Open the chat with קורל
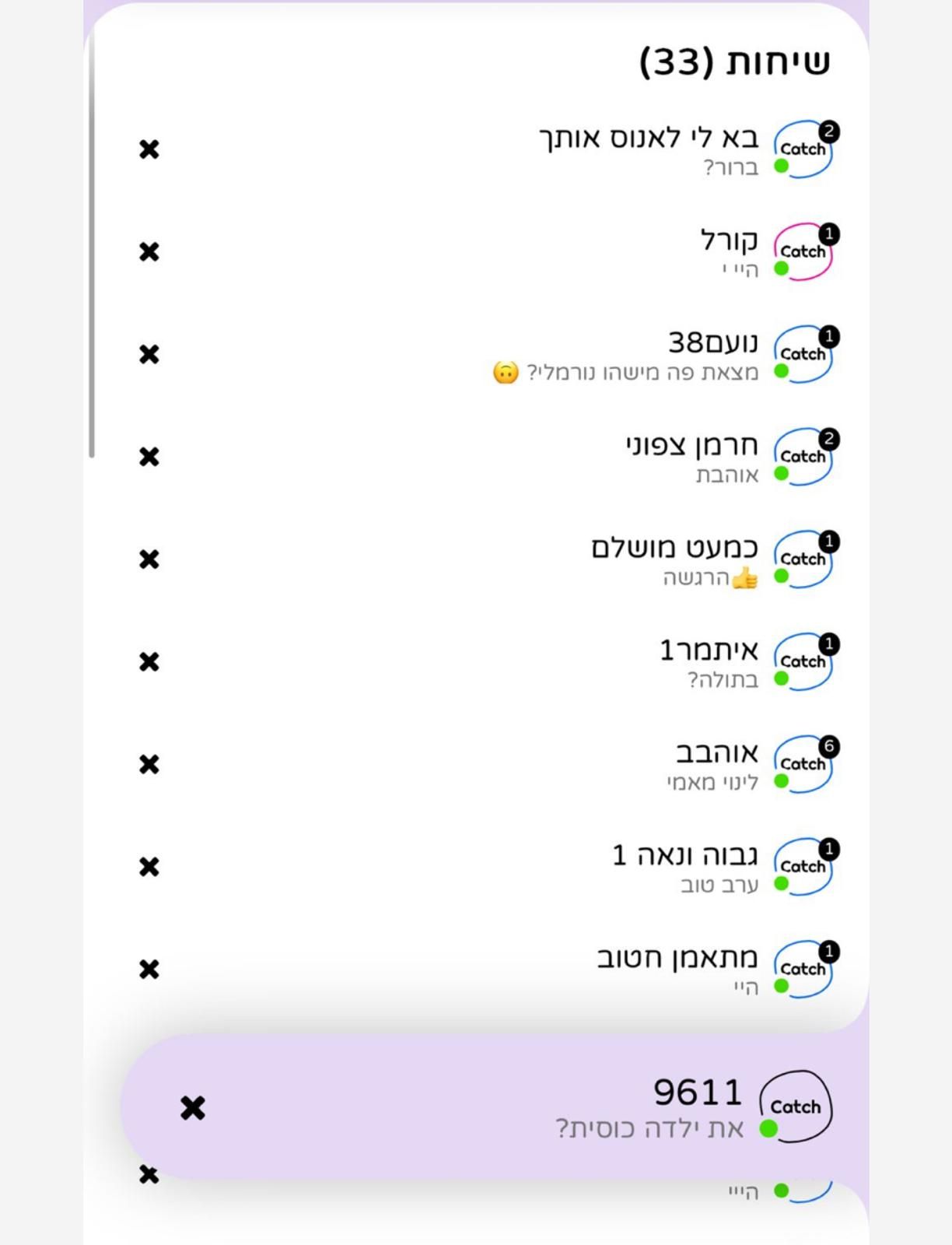The height and width of the screenshot is (1245, 952). click(729, 240)
